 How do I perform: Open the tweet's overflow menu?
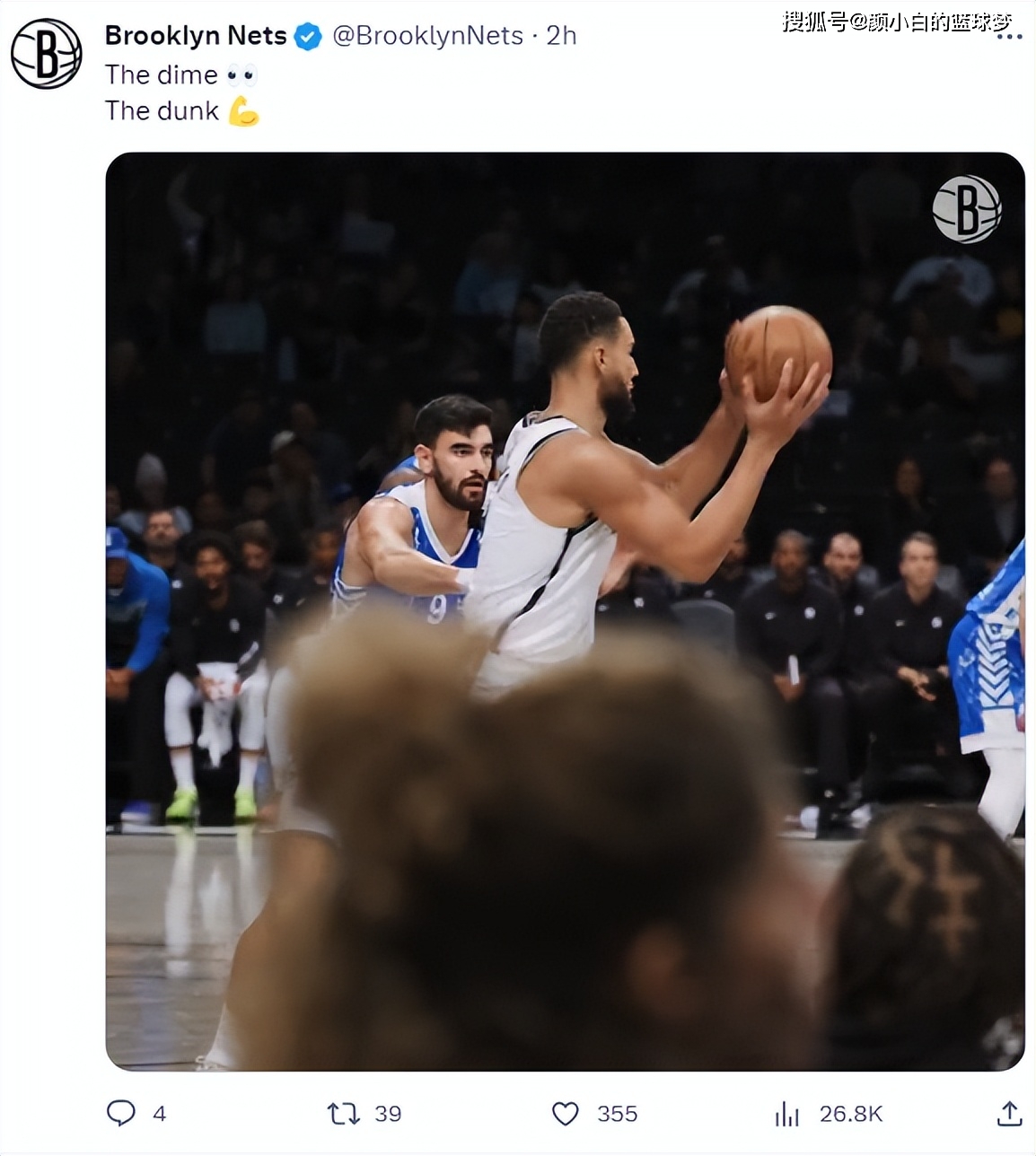click(1009, 37)
